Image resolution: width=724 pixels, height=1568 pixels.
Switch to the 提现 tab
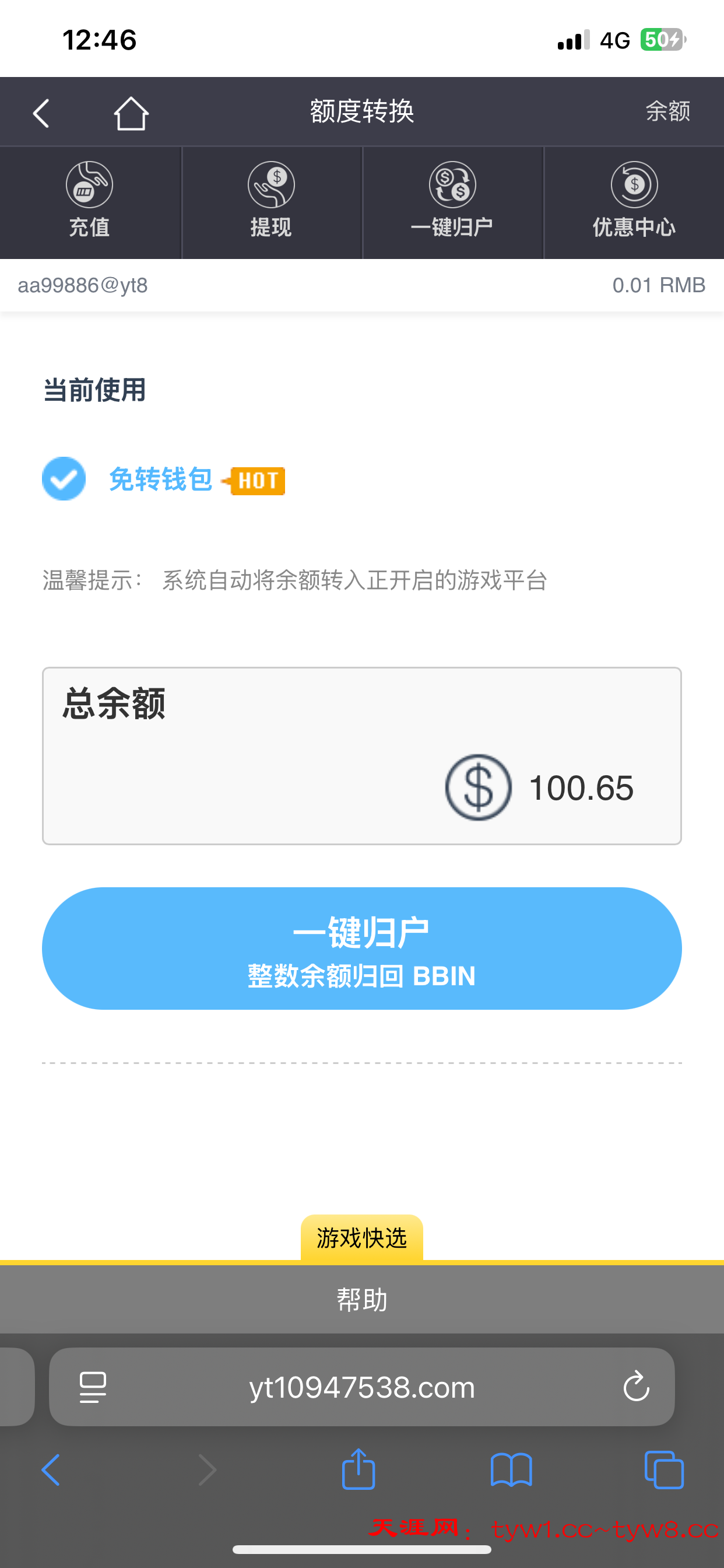click(x=271, y=201)
